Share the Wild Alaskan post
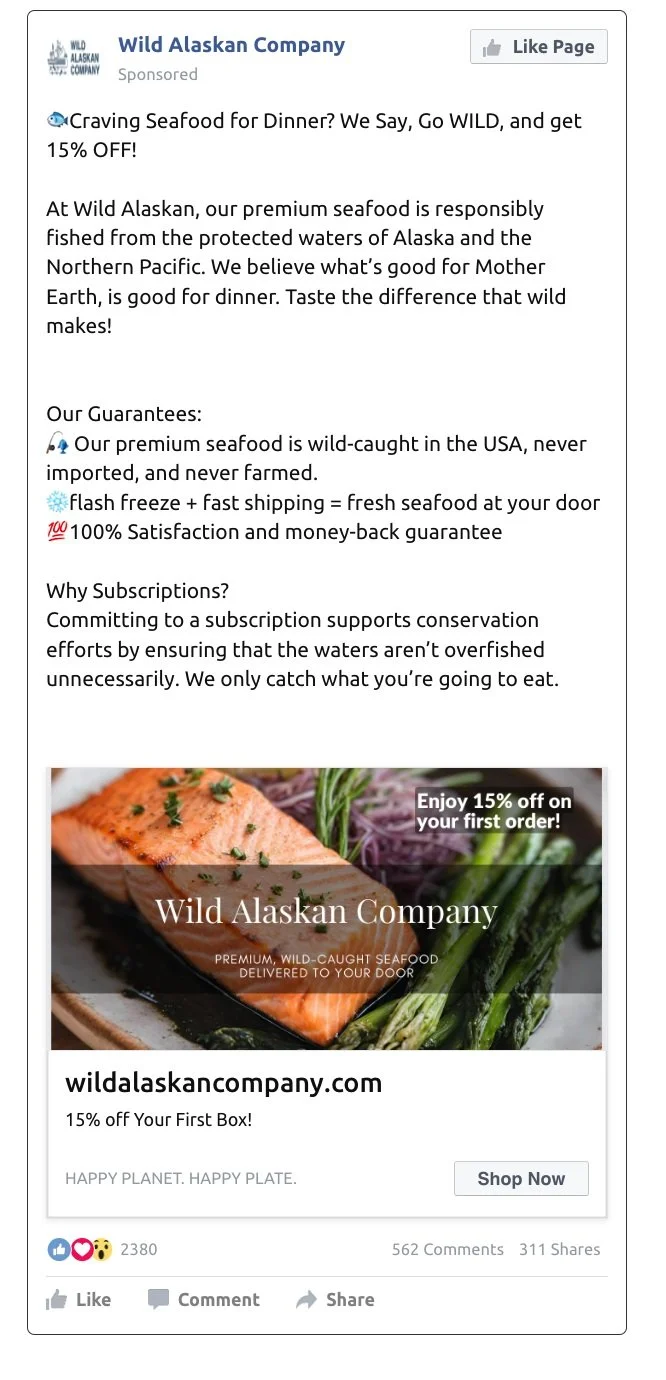666x1380 pixels. [x=335, y=1299]
